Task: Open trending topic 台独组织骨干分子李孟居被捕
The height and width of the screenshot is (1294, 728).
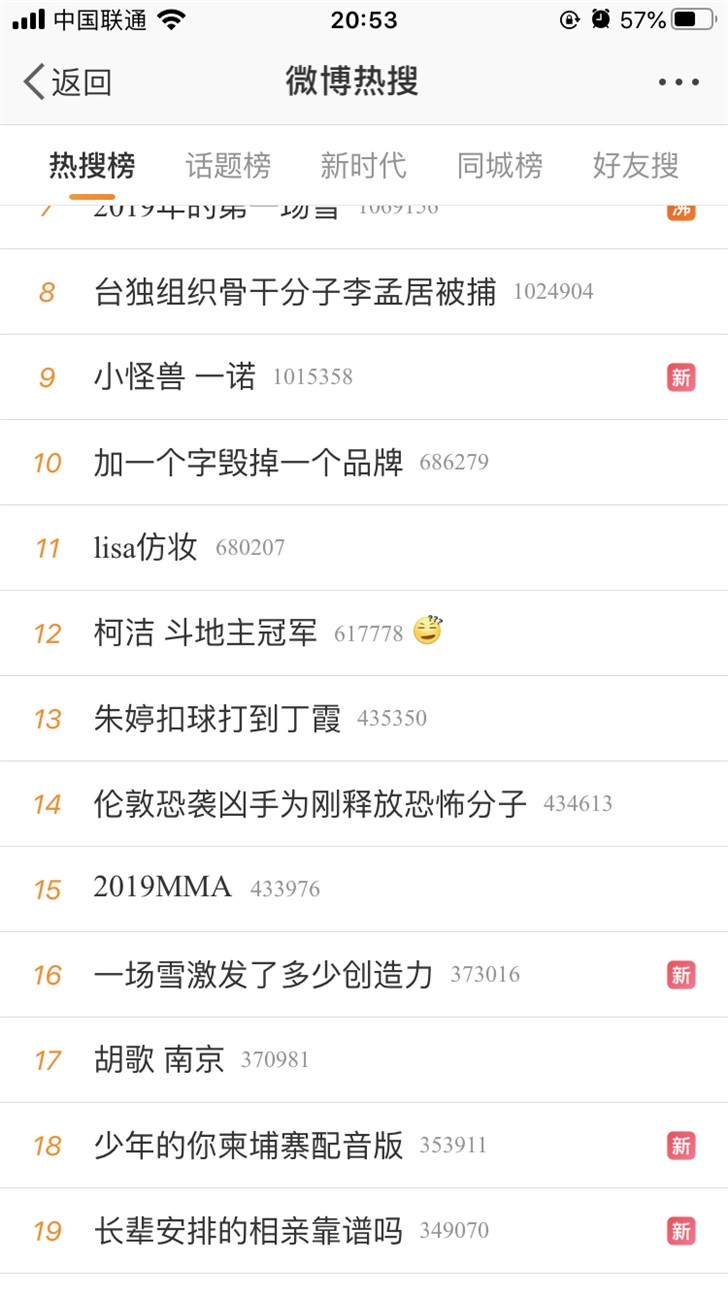Action: [295, 292]
